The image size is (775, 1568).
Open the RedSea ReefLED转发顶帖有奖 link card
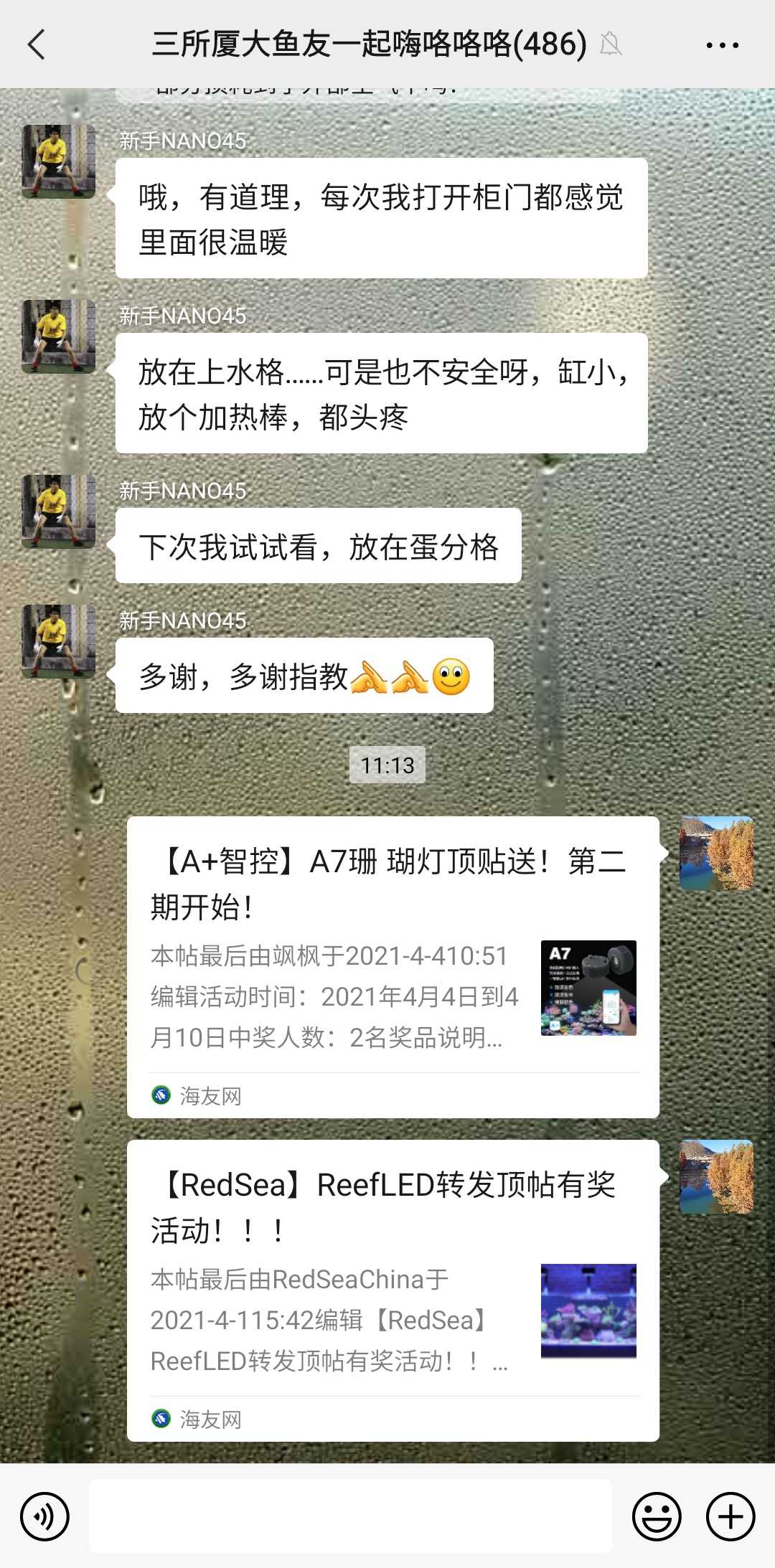coord(393,1289)
